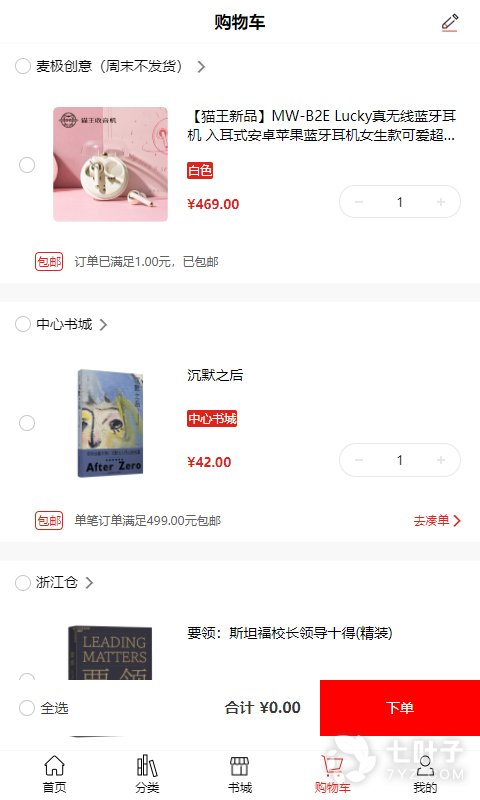Decrease quantity of the ¥469.00 earphones
The image size is (480, 800).
point(359,202)
